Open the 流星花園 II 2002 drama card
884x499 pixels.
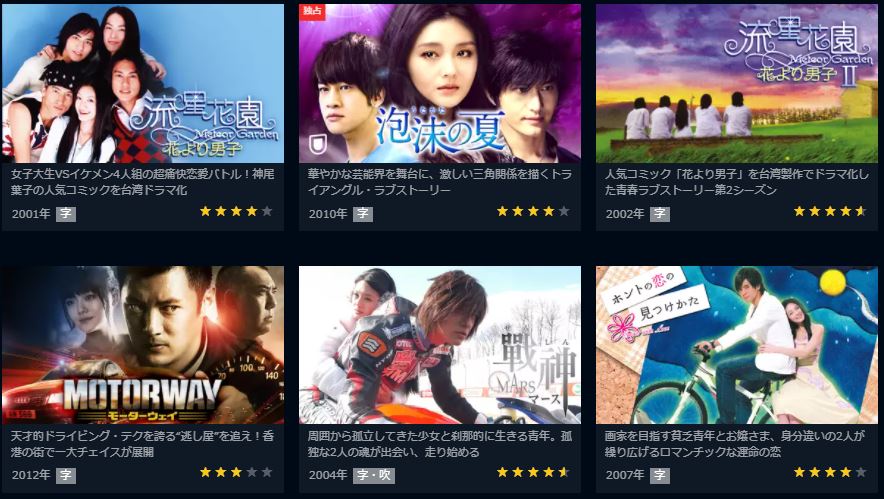coord(737,84)
